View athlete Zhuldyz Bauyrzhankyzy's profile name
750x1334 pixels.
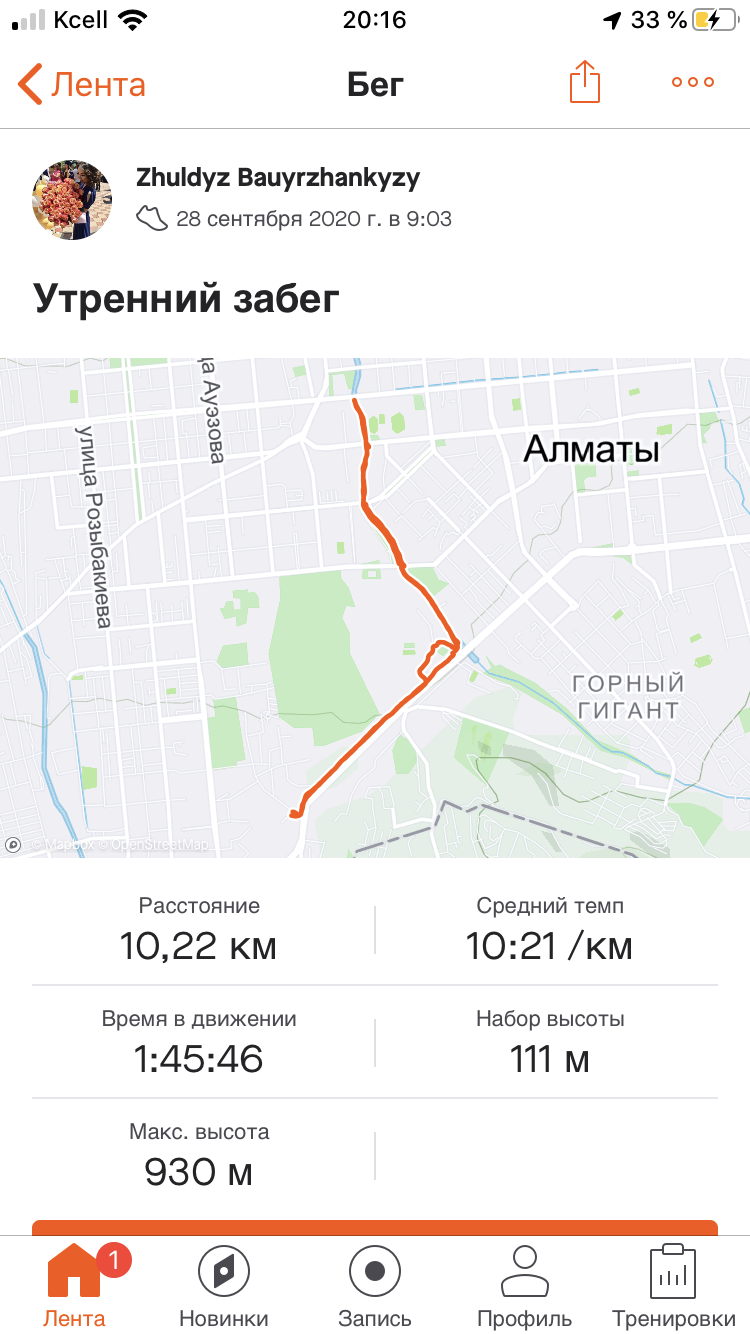[x=278, y=178]
